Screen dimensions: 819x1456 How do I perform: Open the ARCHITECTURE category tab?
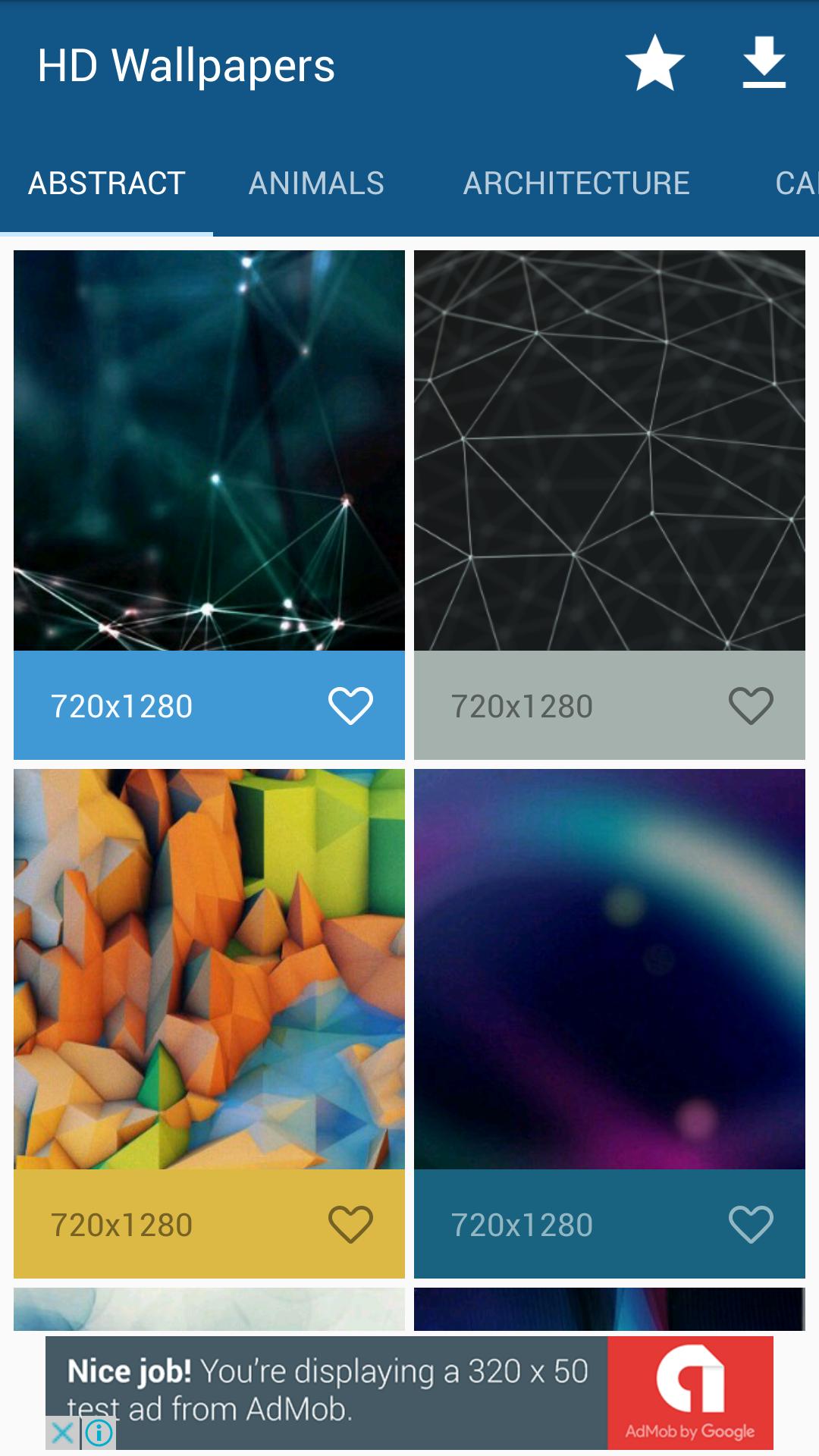click(x=577, y=183)
